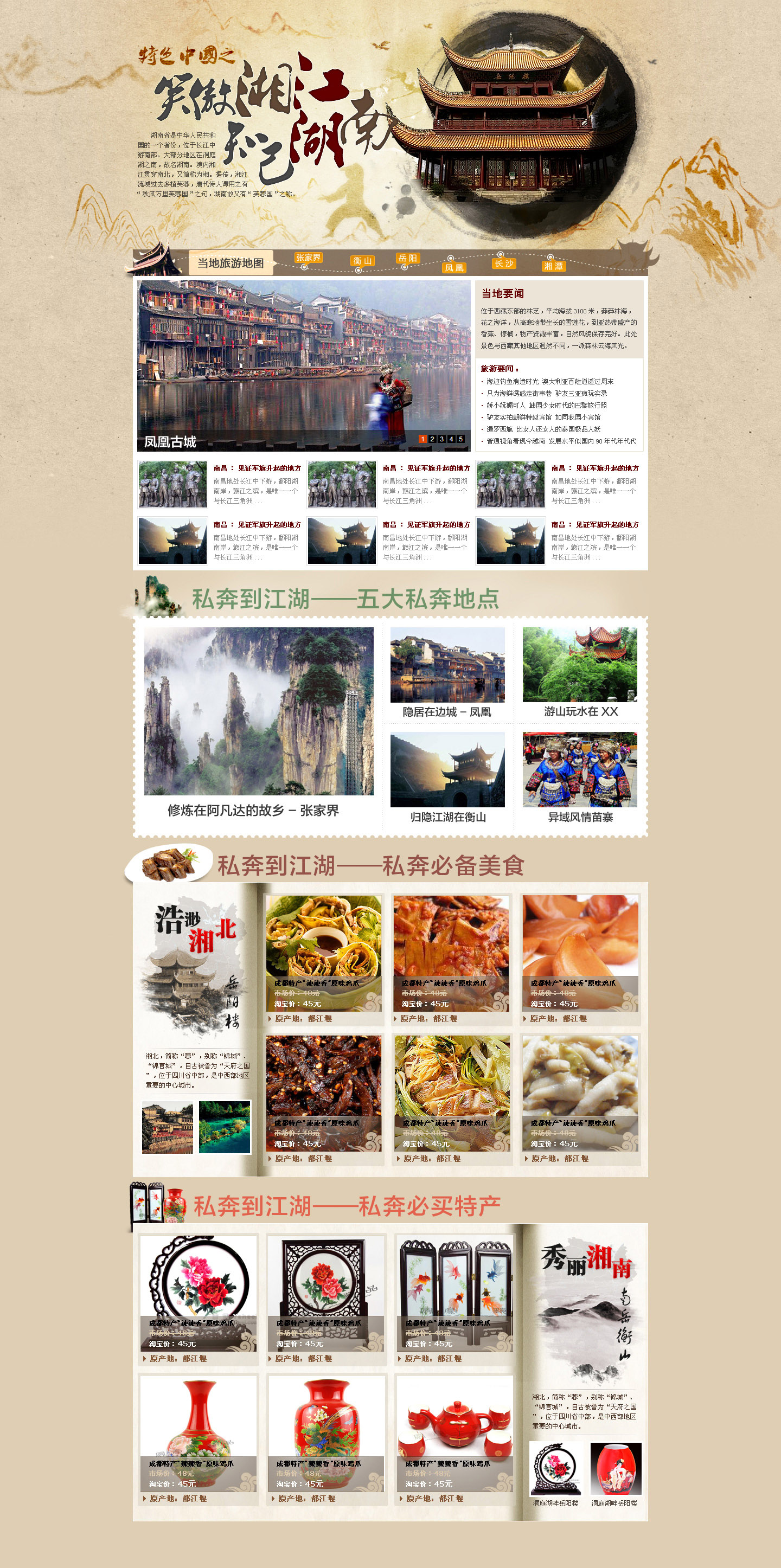Select 长沙 on the travel map
Screen dimensions: 781x1568
coord(504,263)
